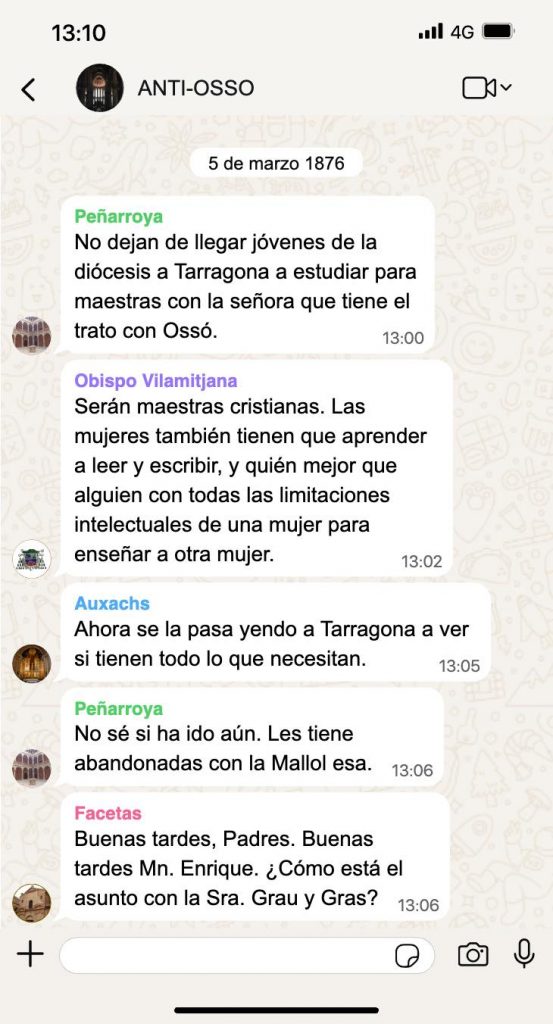Go back to the chat list
This screenshot has height=1024, width=553.
click(28, 89)
